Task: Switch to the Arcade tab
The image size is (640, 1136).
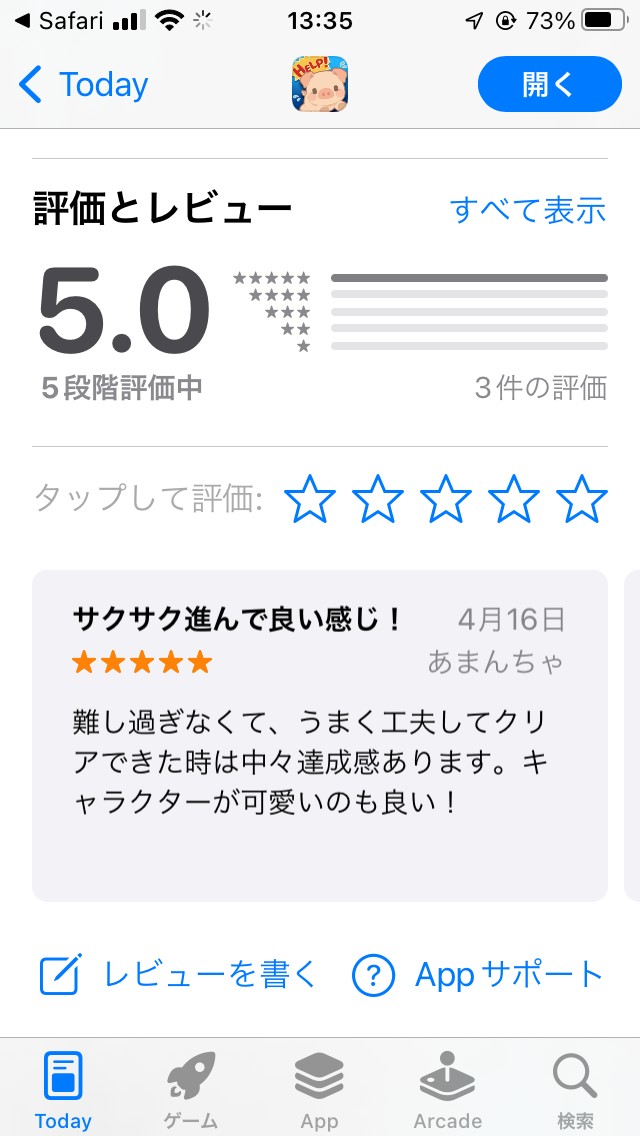Action: coord(447,1089)
